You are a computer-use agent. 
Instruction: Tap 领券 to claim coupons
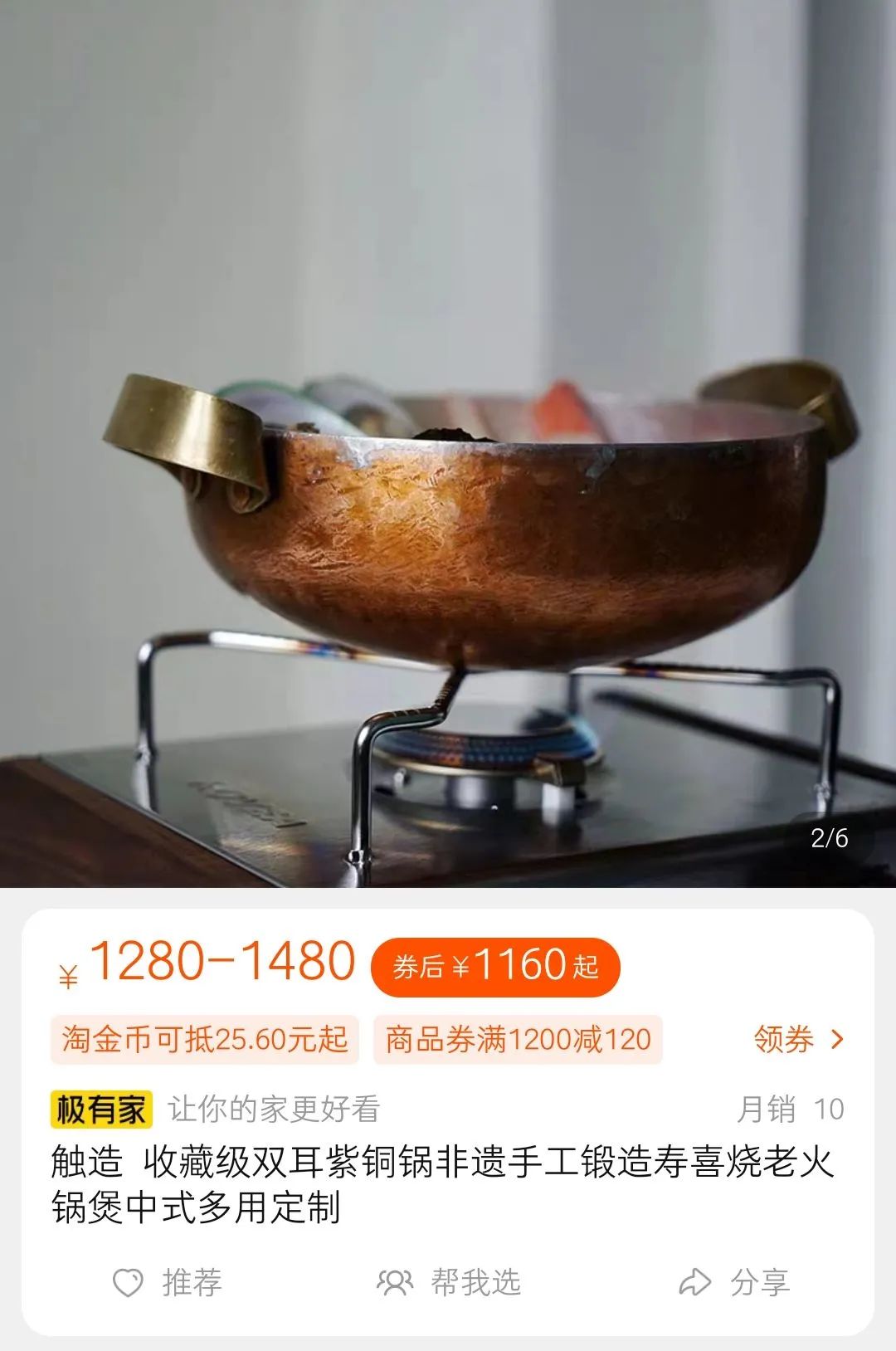coord(798,1039)
